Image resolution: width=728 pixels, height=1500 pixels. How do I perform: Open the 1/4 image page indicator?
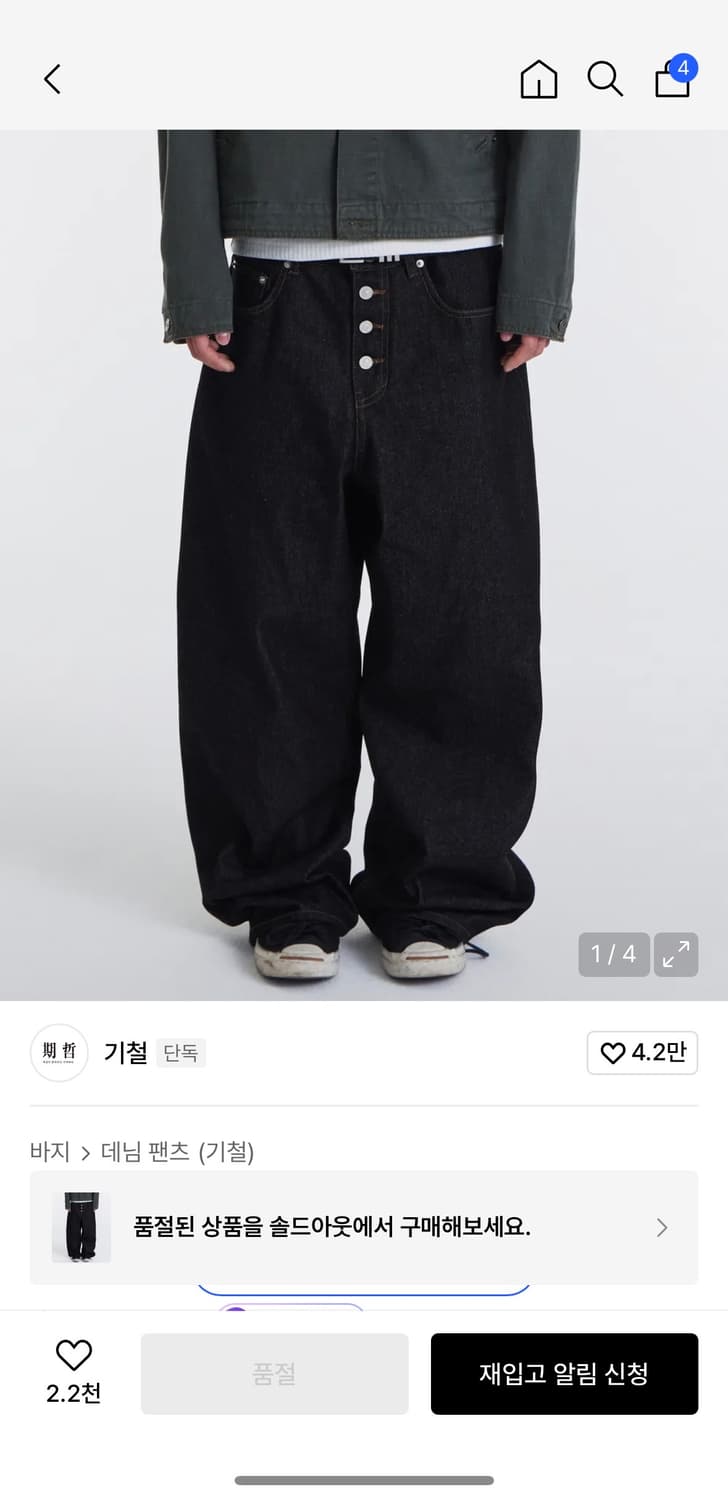pyautogui.click(x=613, y=955)
